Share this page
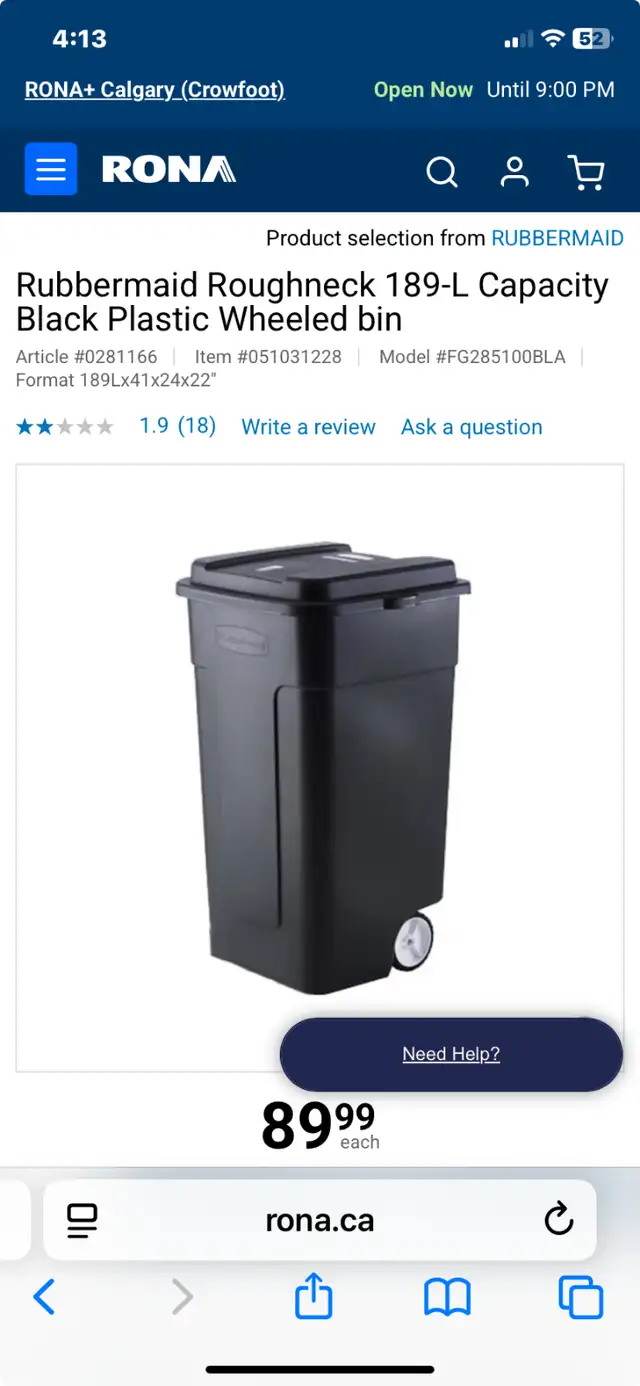 [313, 1296]
